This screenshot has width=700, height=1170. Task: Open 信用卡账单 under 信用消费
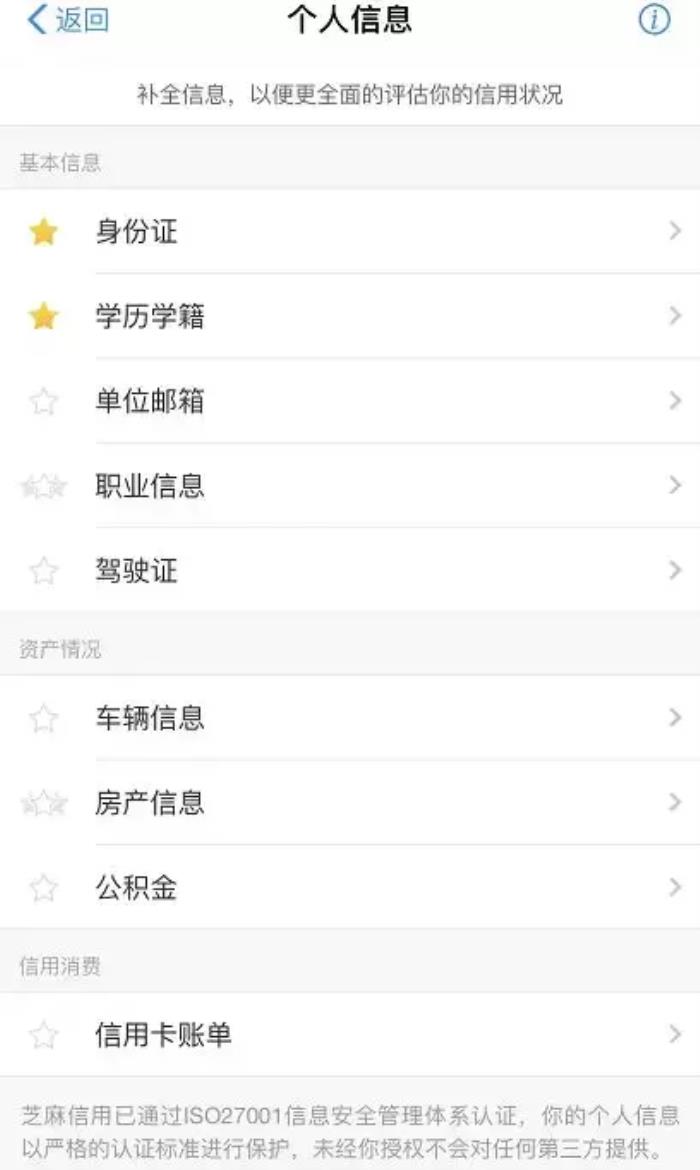click(x=350, y=1035)
